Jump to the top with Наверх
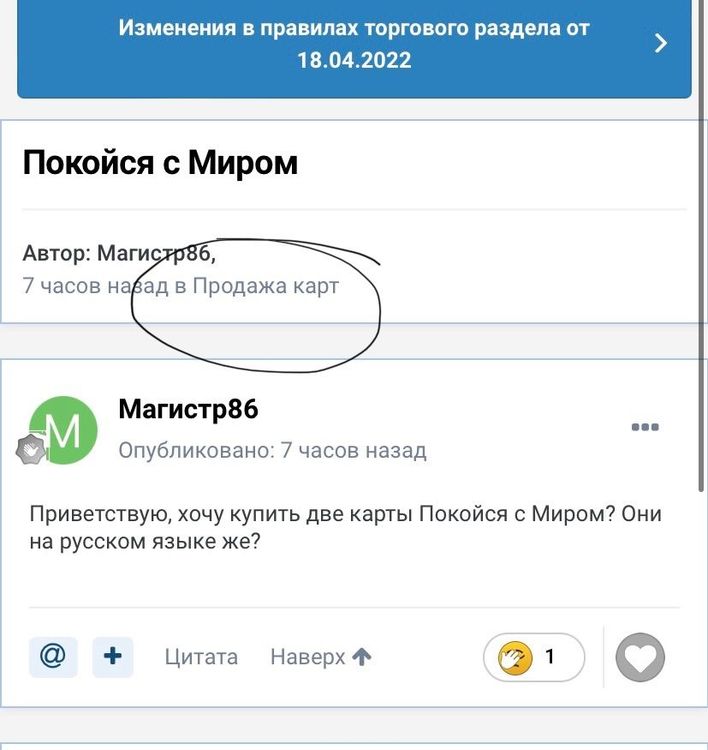 (x=320, y=657)
